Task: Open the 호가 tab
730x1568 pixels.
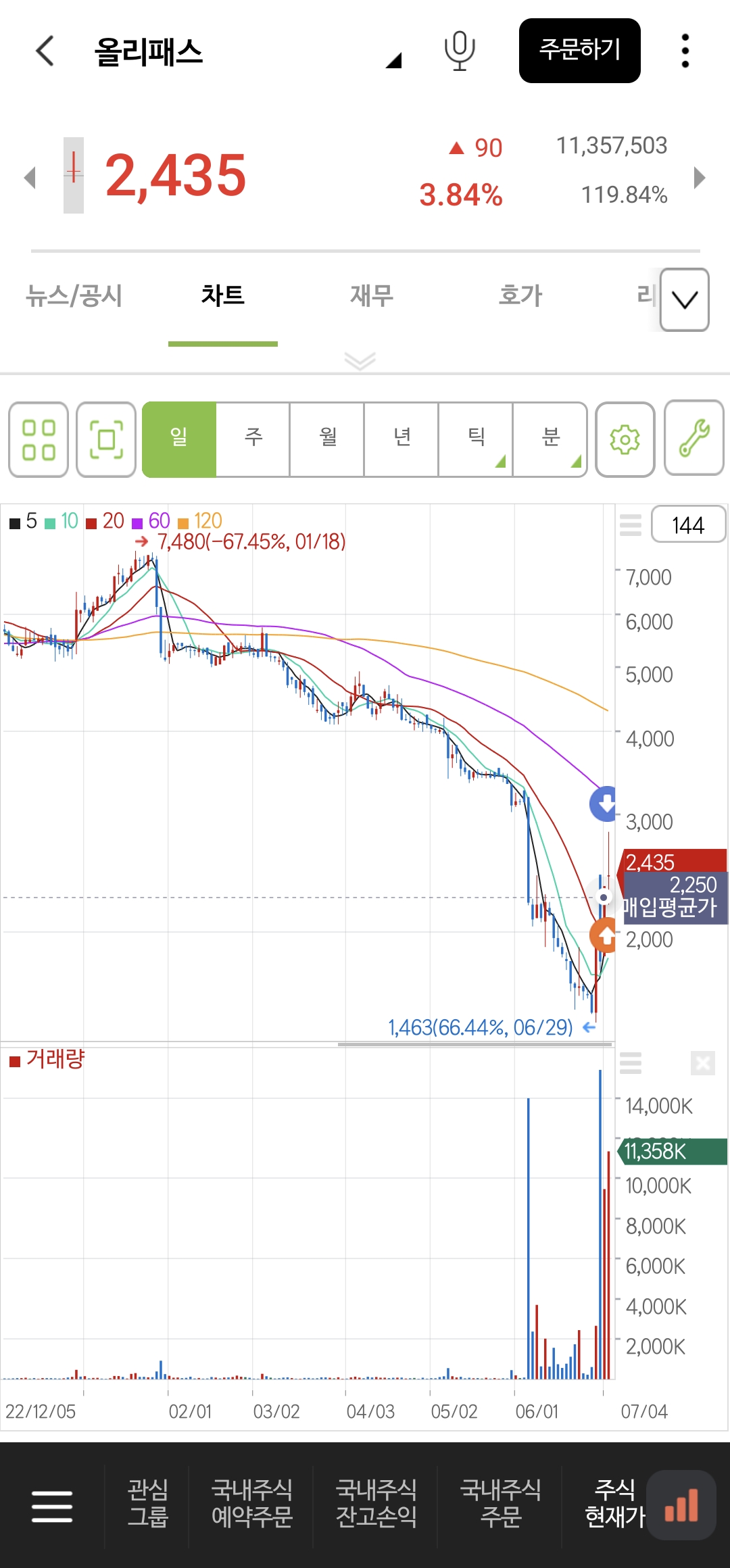Action: point(520,295)
